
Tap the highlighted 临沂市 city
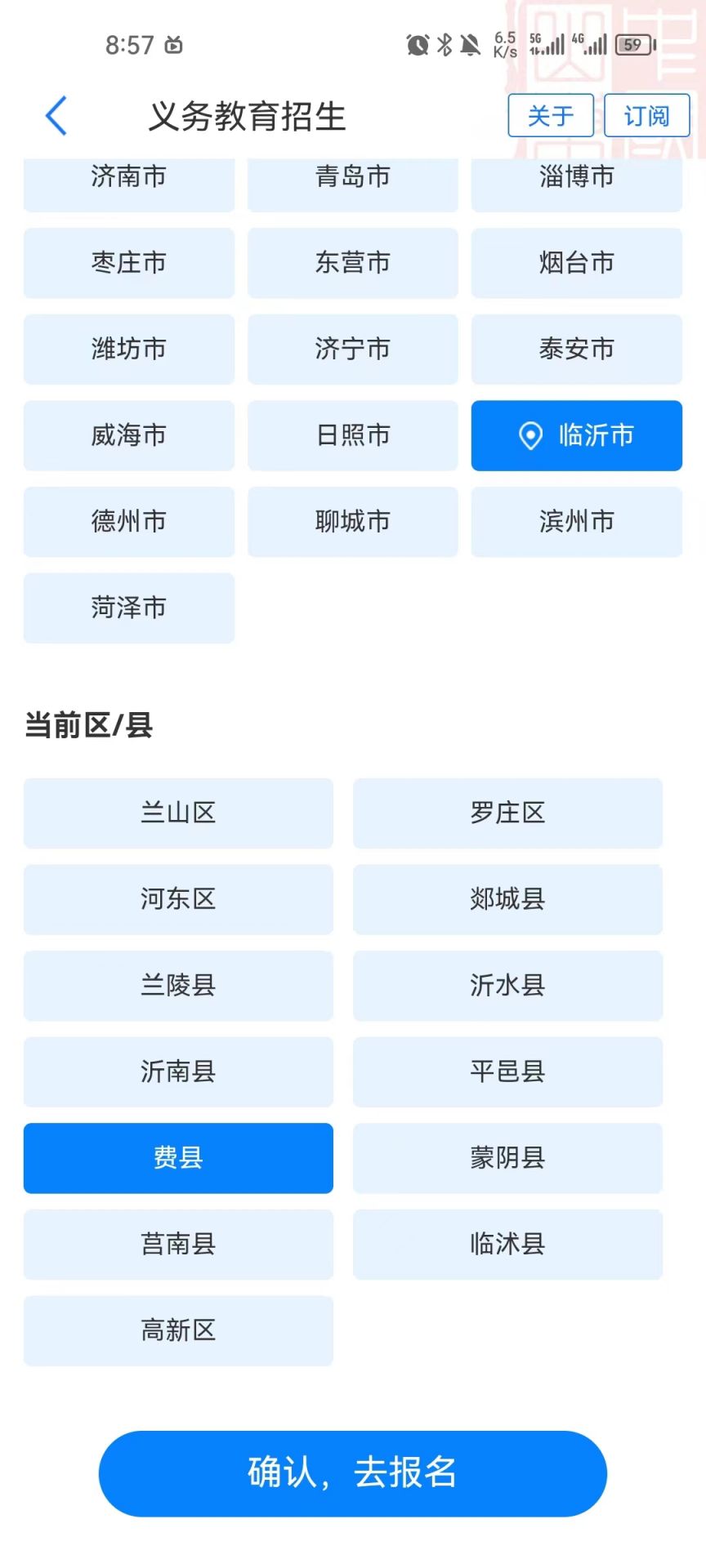[x=577, y=435]
